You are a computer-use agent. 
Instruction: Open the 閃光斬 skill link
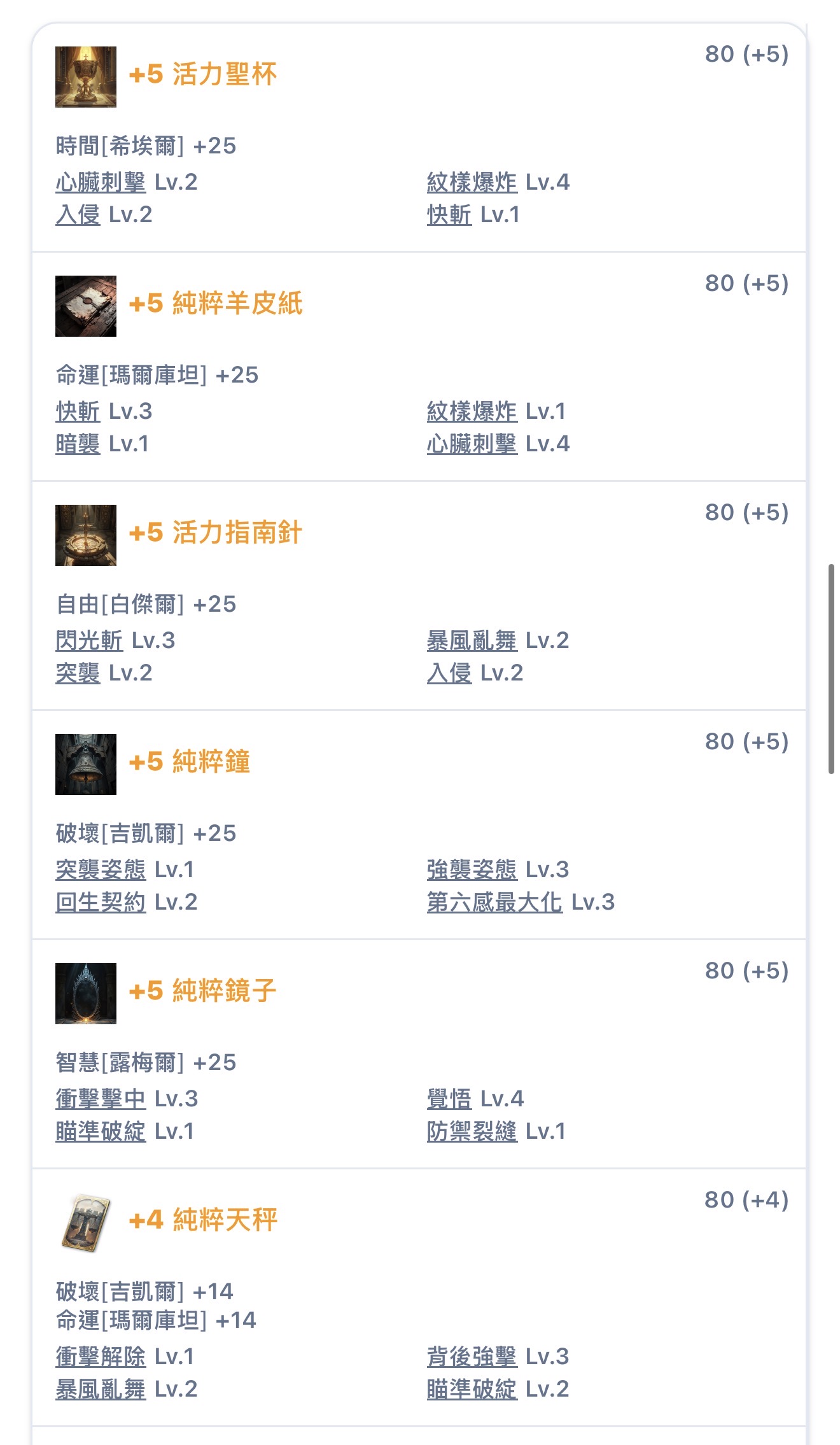pyautogui.click(x=89, y=641)
